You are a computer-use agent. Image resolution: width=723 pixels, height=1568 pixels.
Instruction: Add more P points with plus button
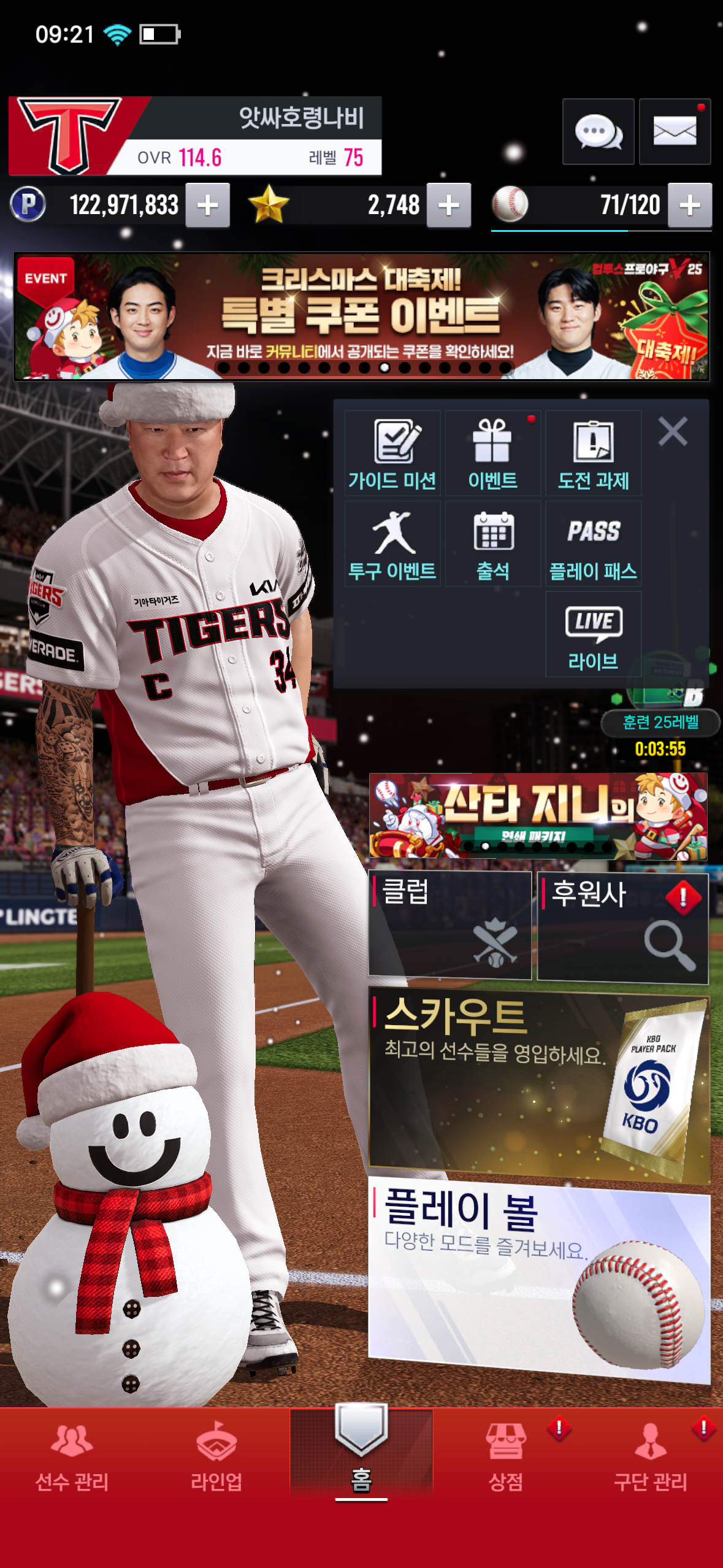click(x=208, y=206)
